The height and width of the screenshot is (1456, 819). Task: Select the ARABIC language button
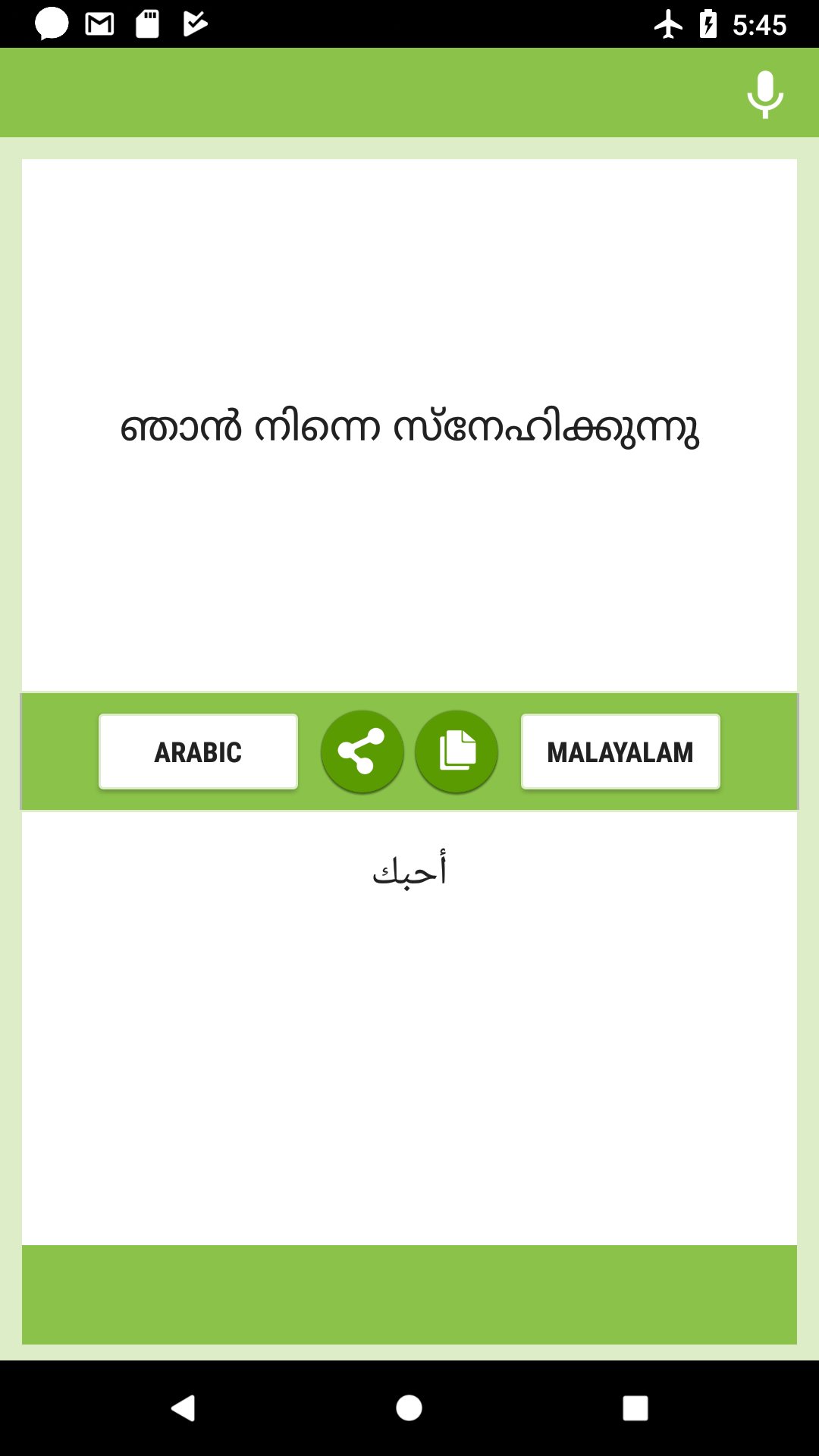(x=198, y=752)
